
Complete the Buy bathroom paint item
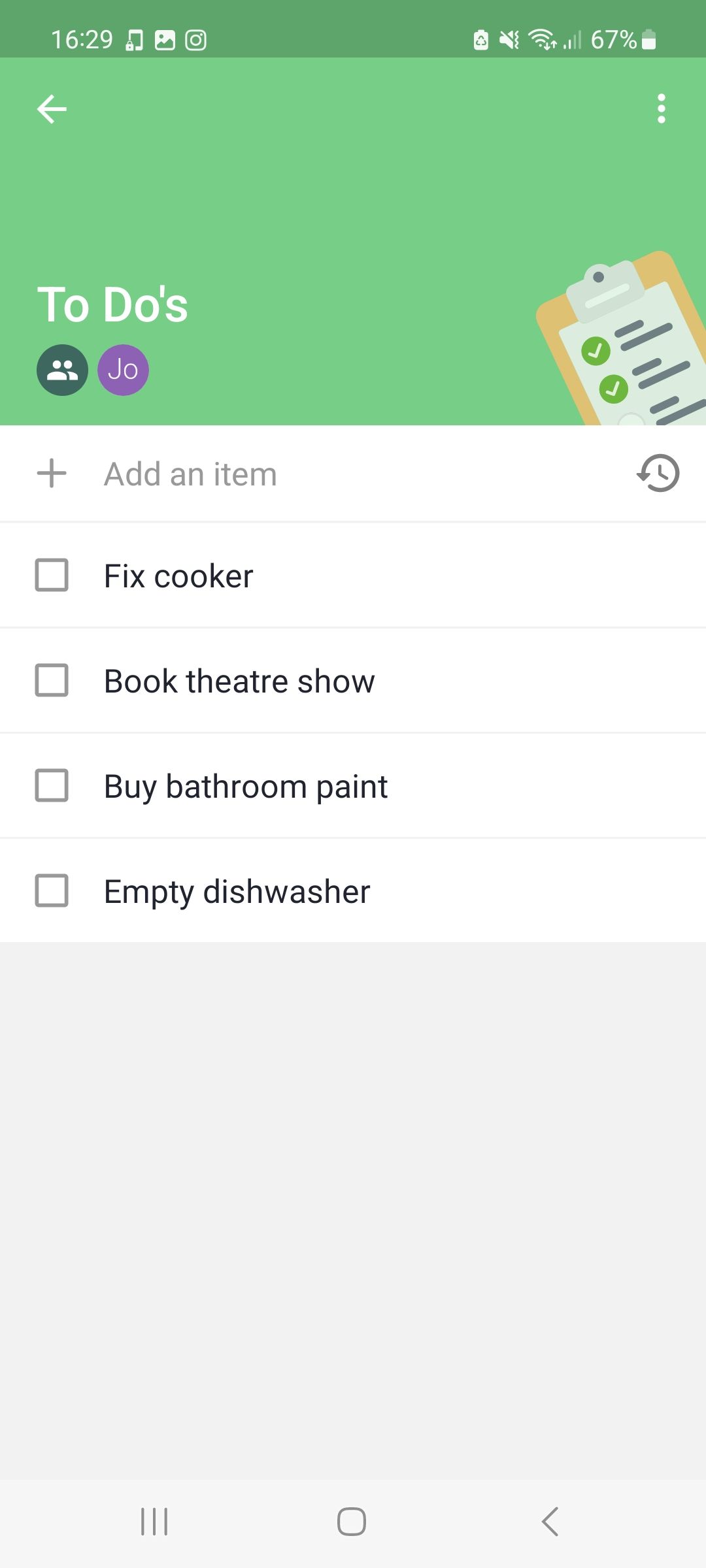pos(52,785)
